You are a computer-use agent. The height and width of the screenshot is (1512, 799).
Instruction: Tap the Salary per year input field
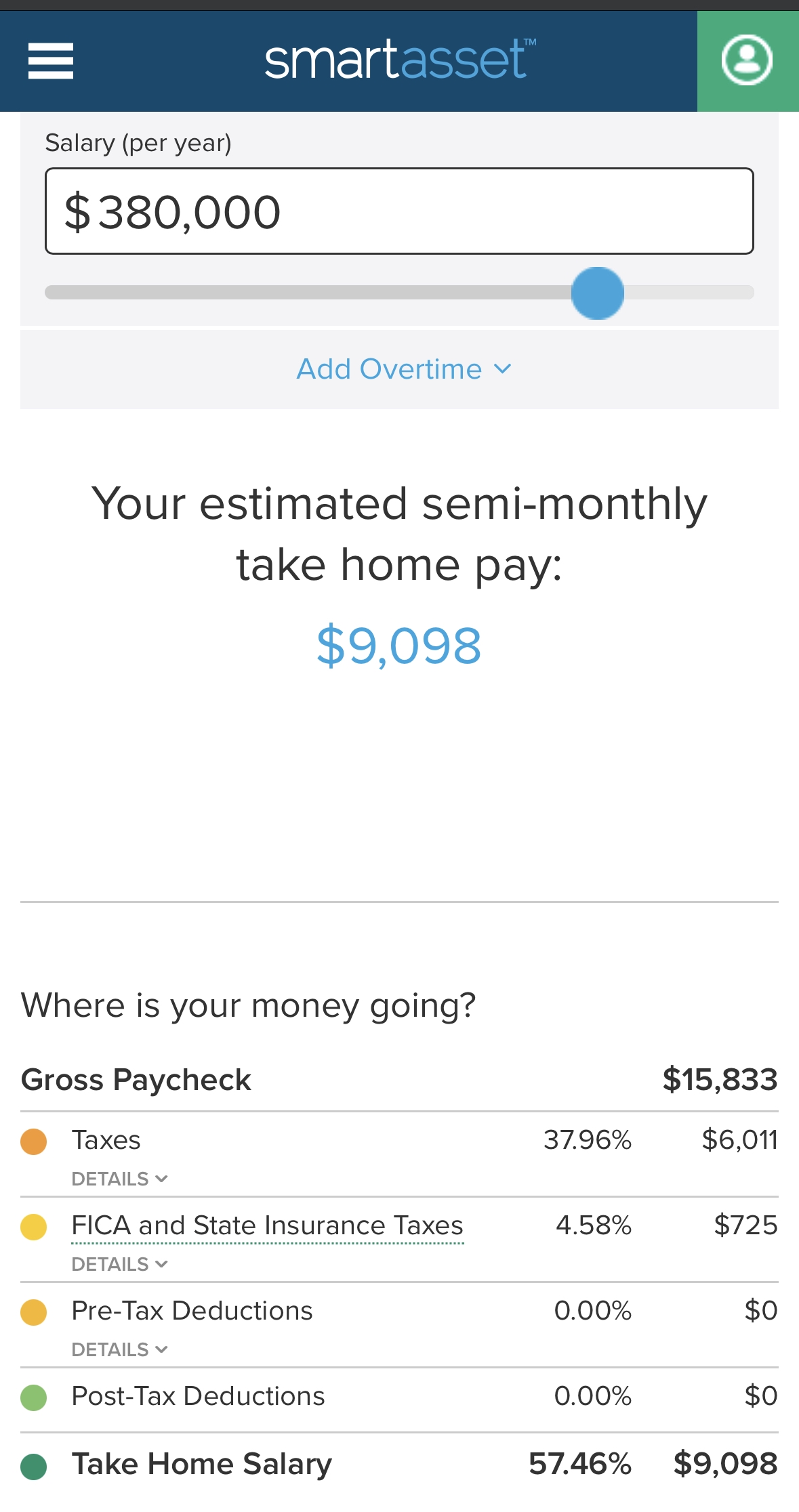[x=399, y=211]
